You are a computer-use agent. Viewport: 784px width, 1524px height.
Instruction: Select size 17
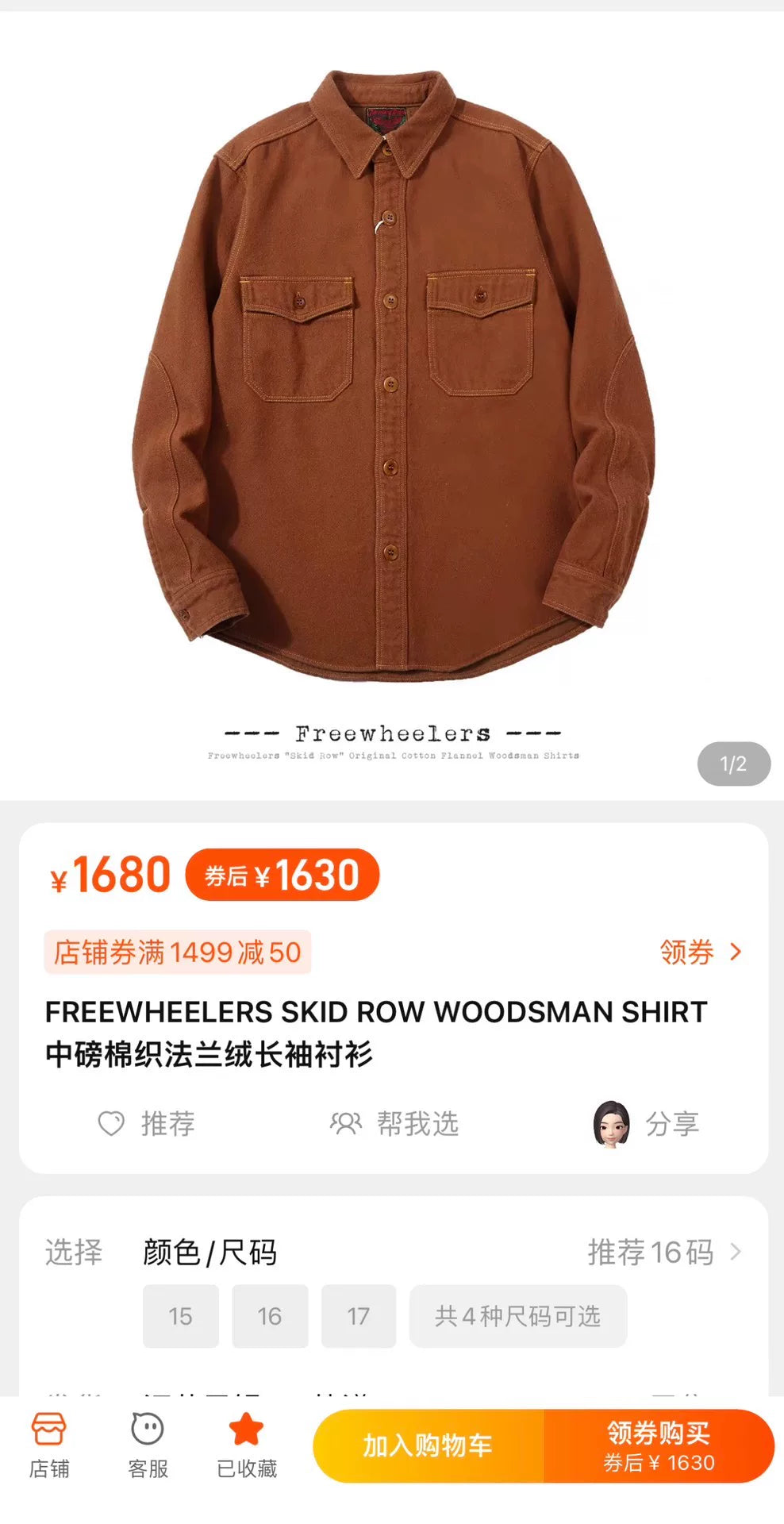point(359,1316)
